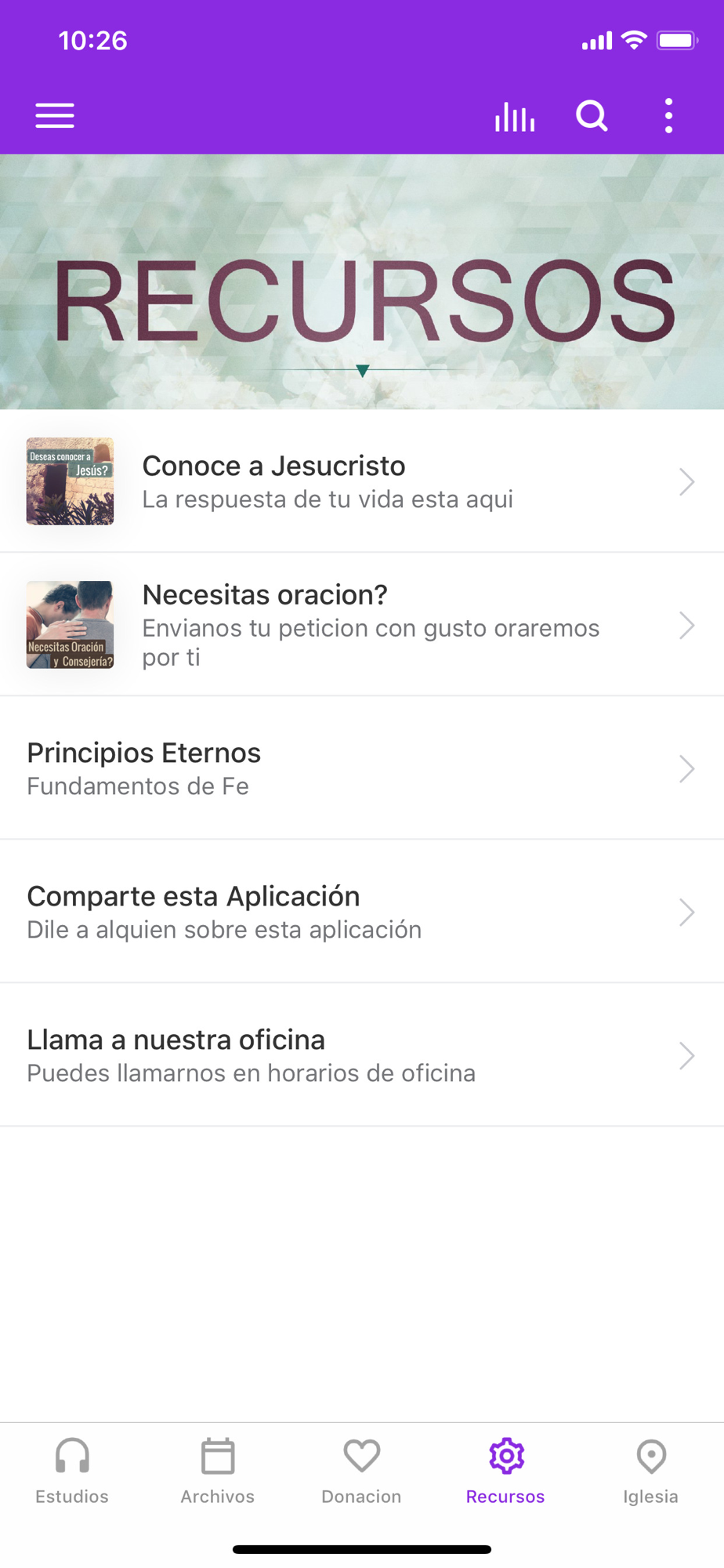Open the hamburger drawer menu
The height and width of the screenshot is (1568, 724).
coord(55,116)
